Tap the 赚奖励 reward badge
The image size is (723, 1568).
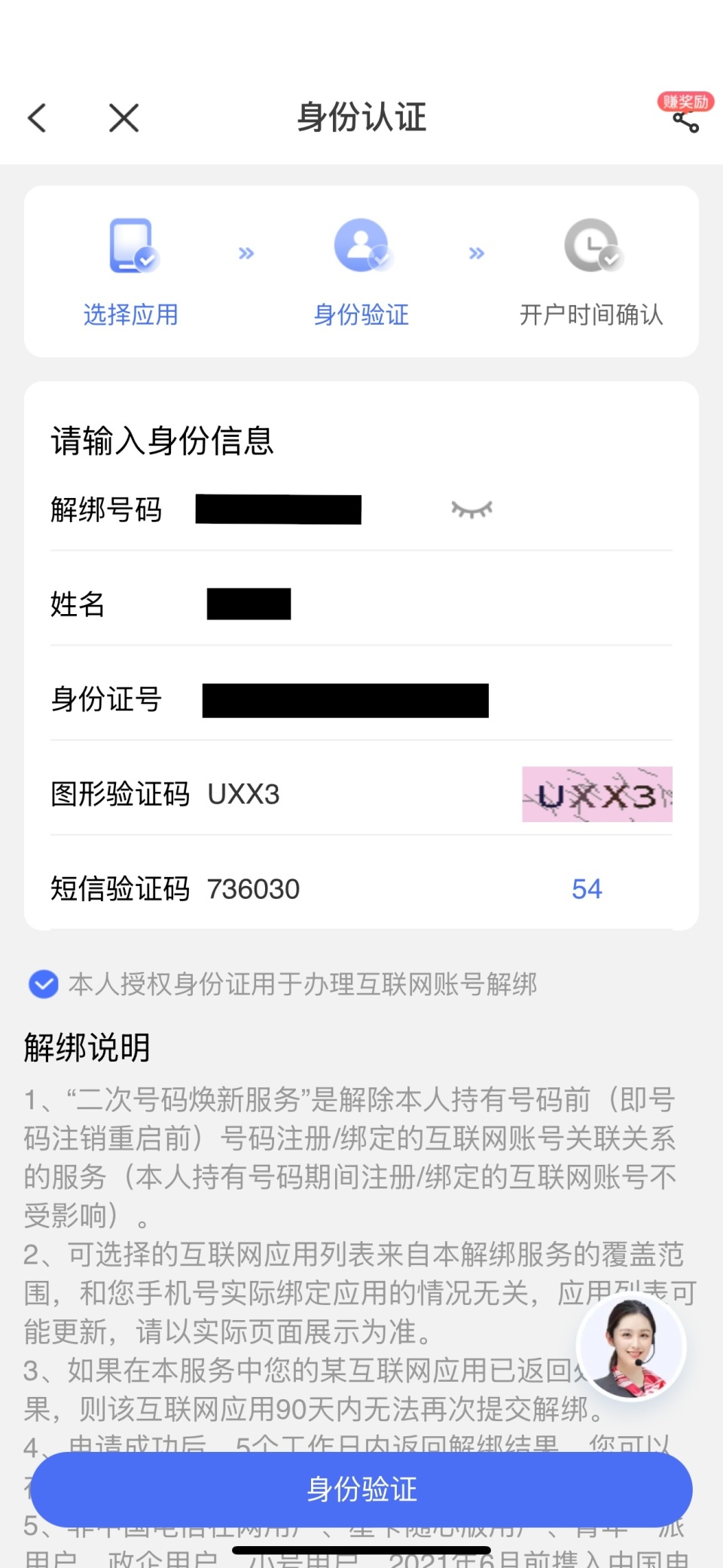(686, 102)
